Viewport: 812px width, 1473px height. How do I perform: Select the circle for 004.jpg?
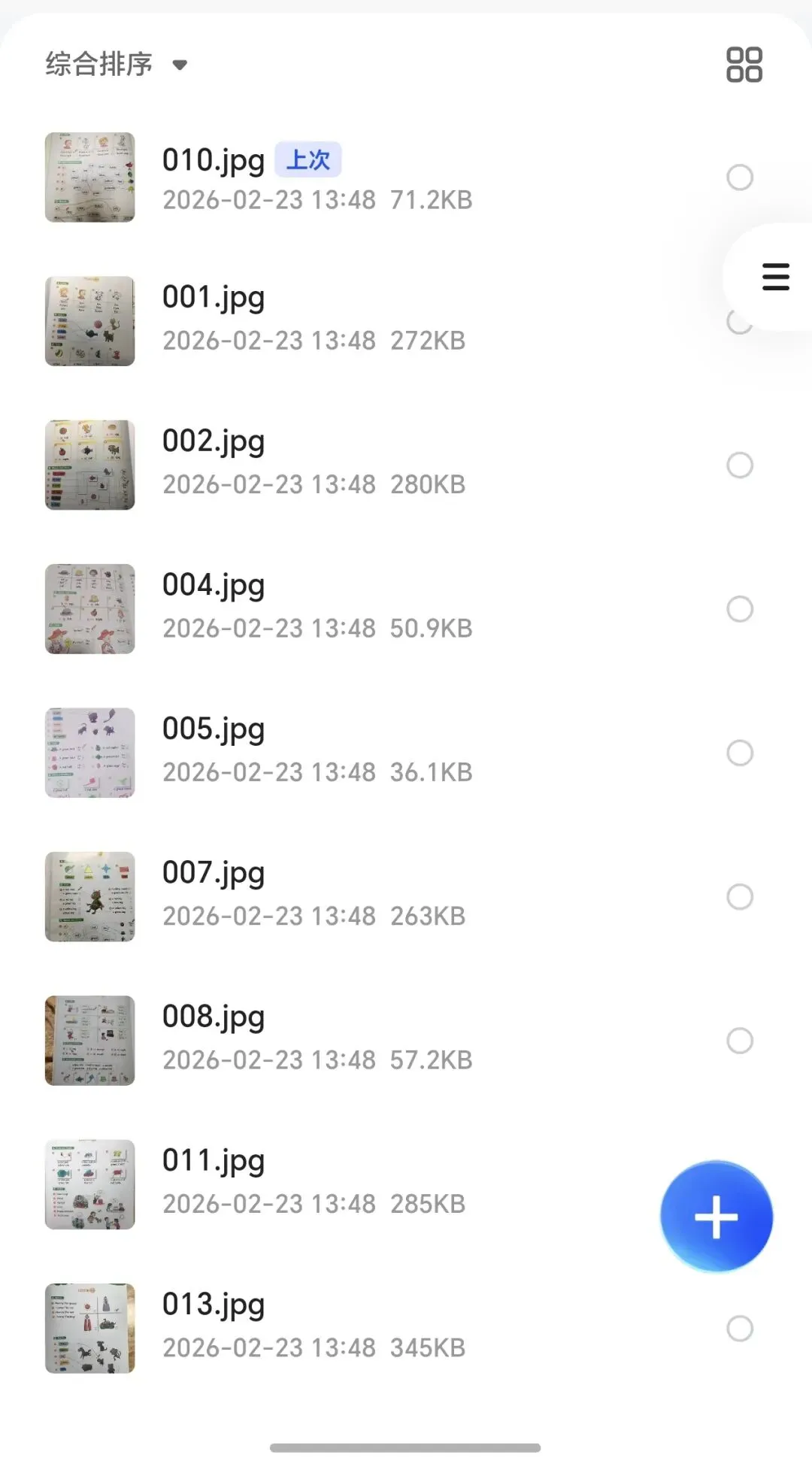coord(740,609)
